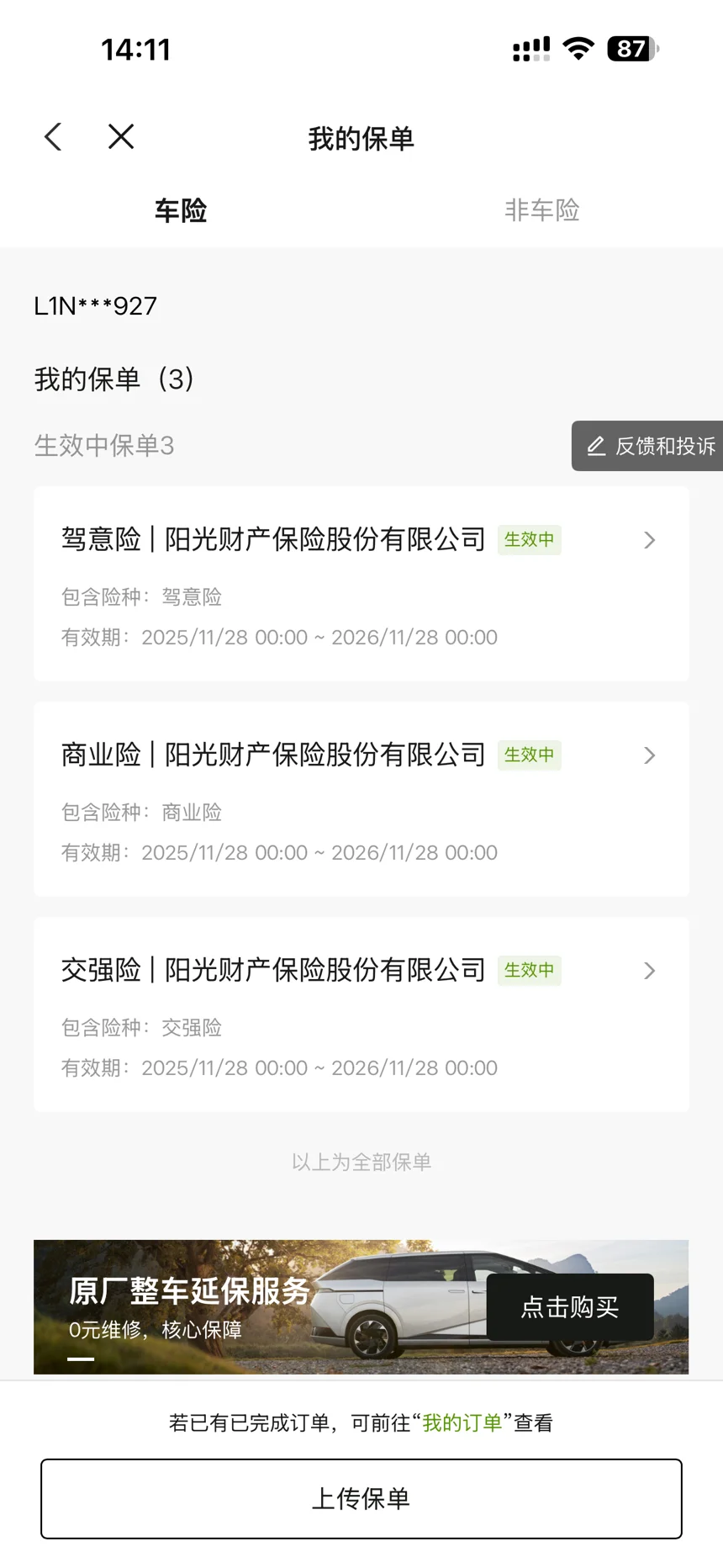
Task: Open the 交强险 policy card
Action: pyautogui.click(x=361, y=1014)
